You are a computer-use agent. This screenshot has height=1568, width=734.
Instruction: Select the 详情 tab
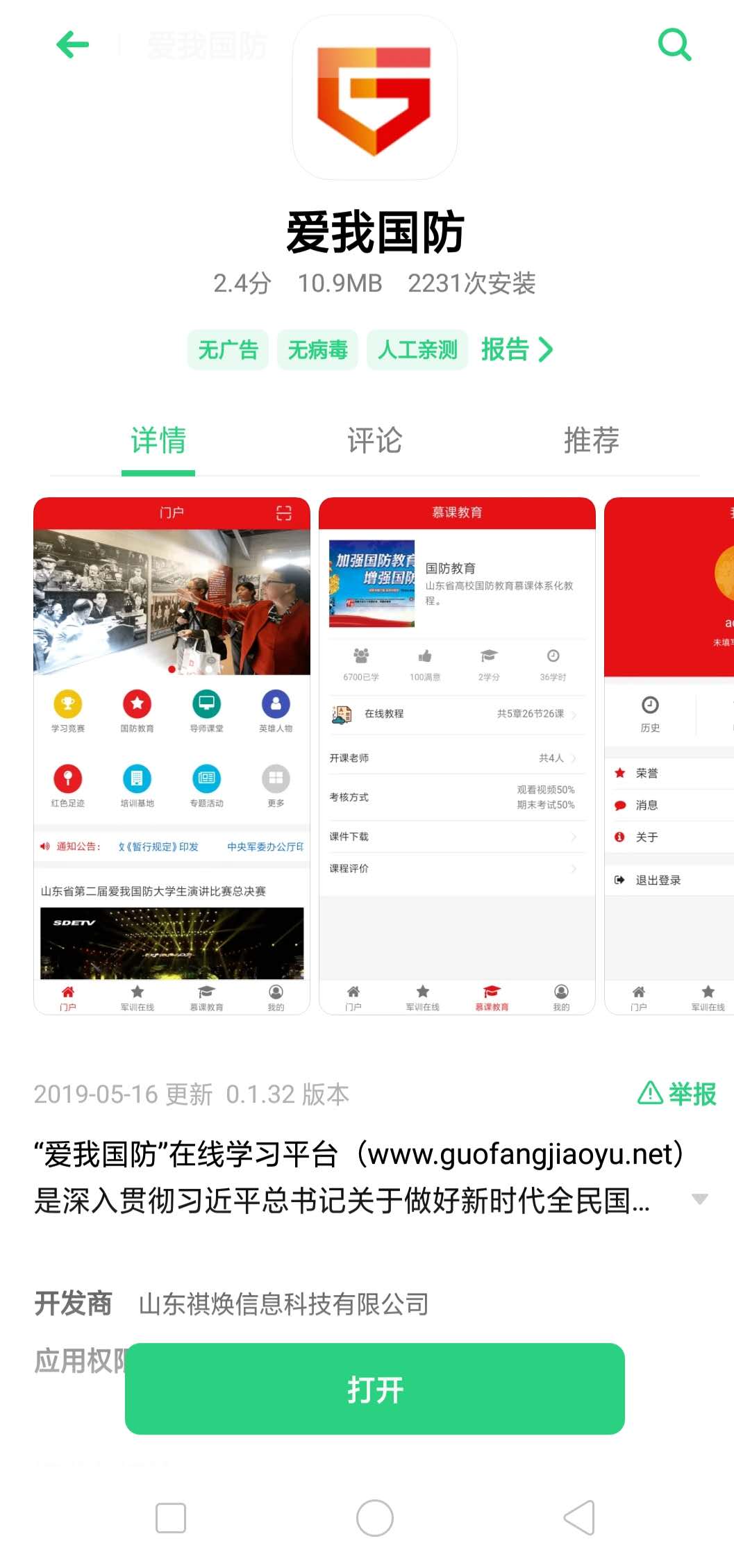[158, 440]
